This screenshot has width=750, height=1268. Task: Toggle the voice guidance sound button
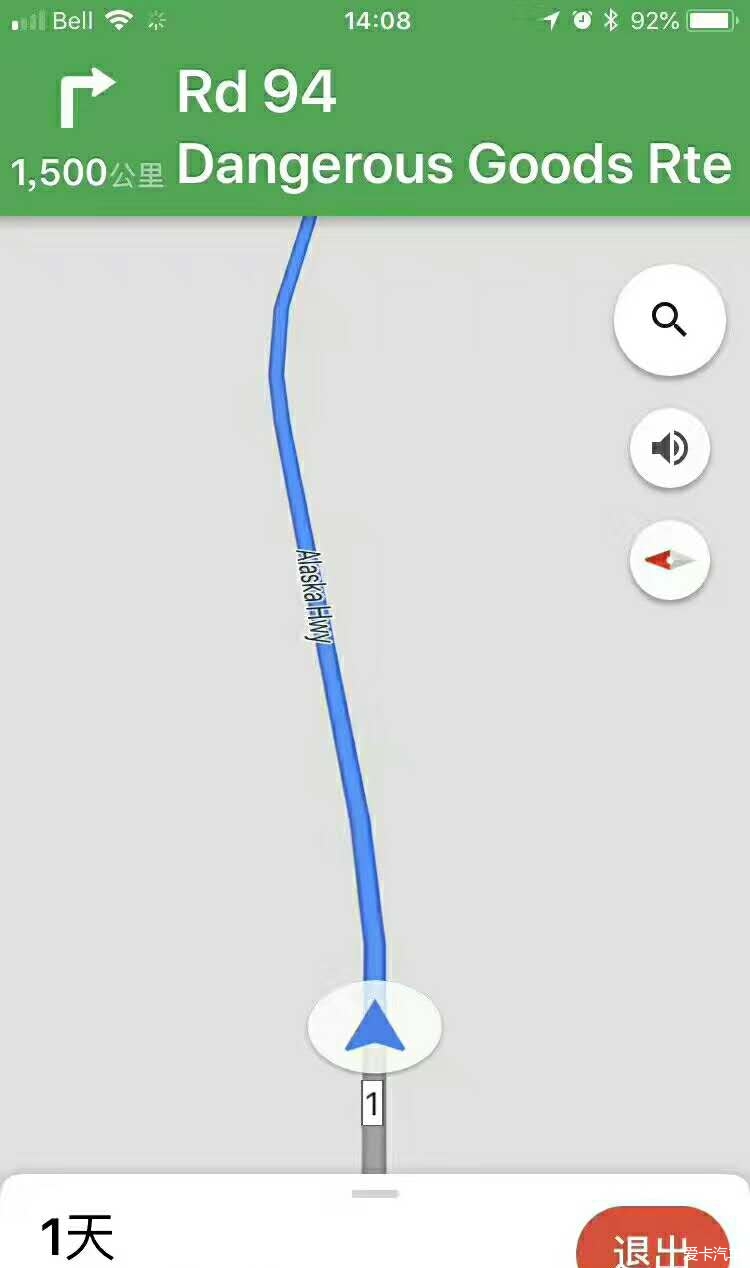pos(669,447)
